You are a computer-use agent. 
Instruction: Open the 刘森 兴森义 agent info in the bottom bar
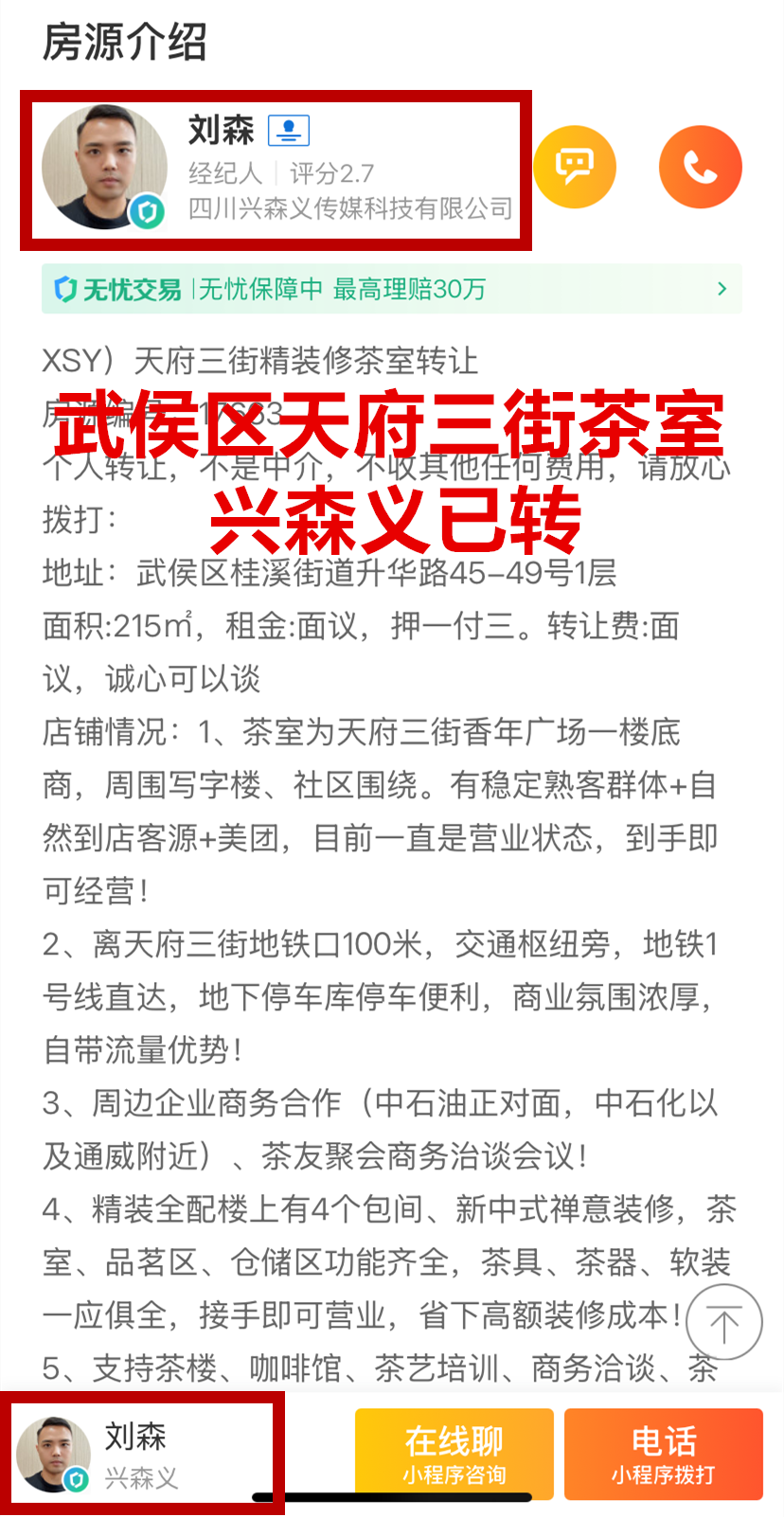click(142, 1455)
